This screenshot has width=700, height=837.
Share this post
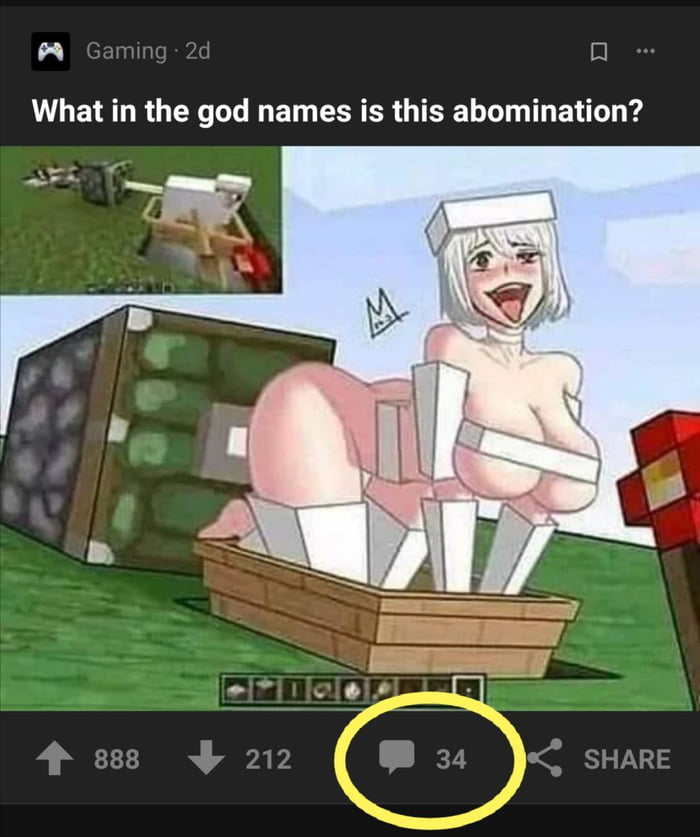(598, 759)
